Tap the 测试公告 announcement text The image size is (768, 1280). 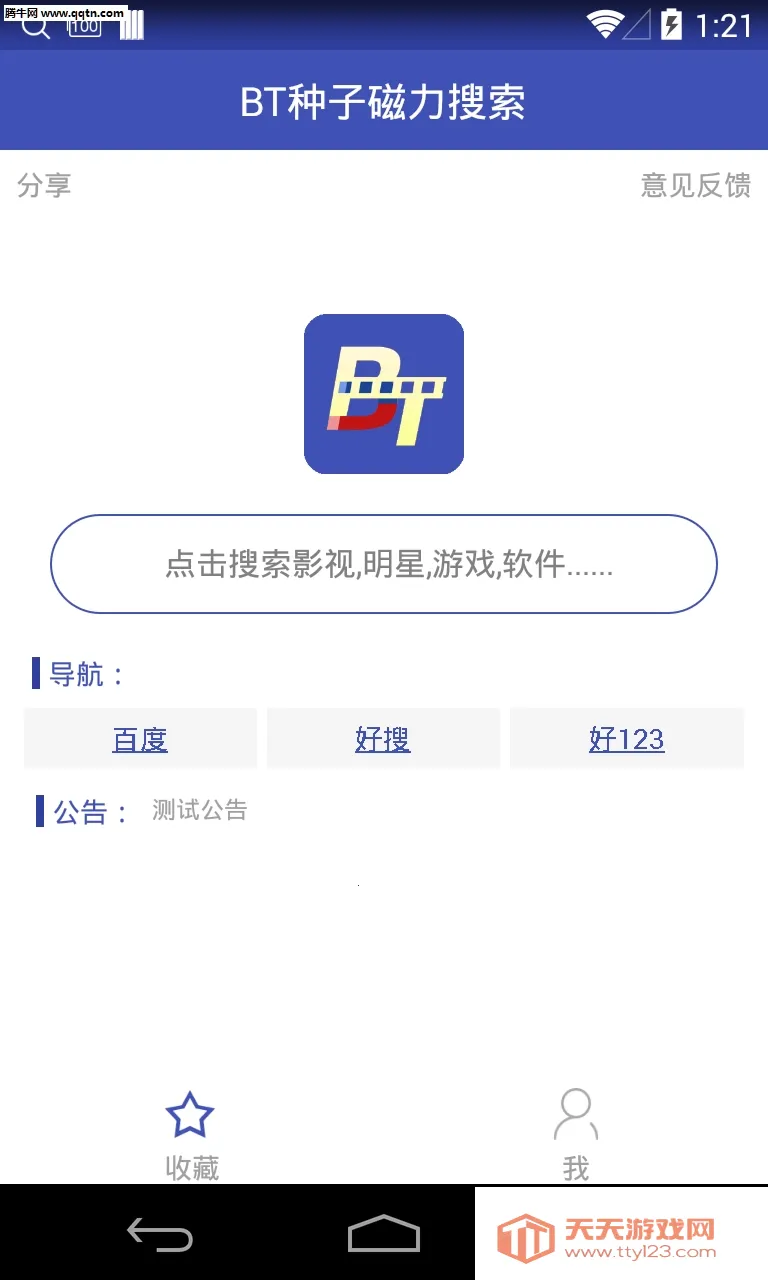tap(198, 811)
